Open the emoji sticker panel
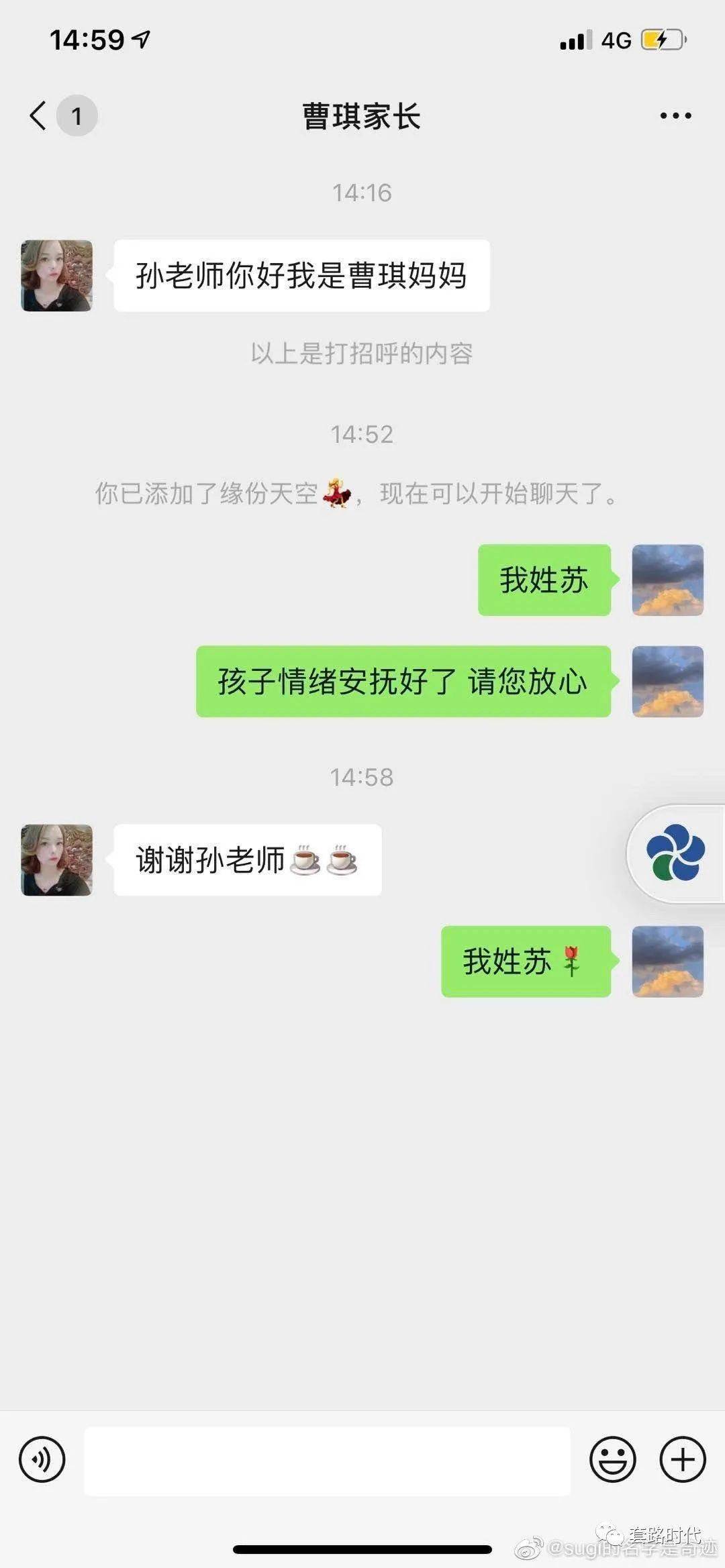This screenshot has height=1568, width=725. [612, 1459]
